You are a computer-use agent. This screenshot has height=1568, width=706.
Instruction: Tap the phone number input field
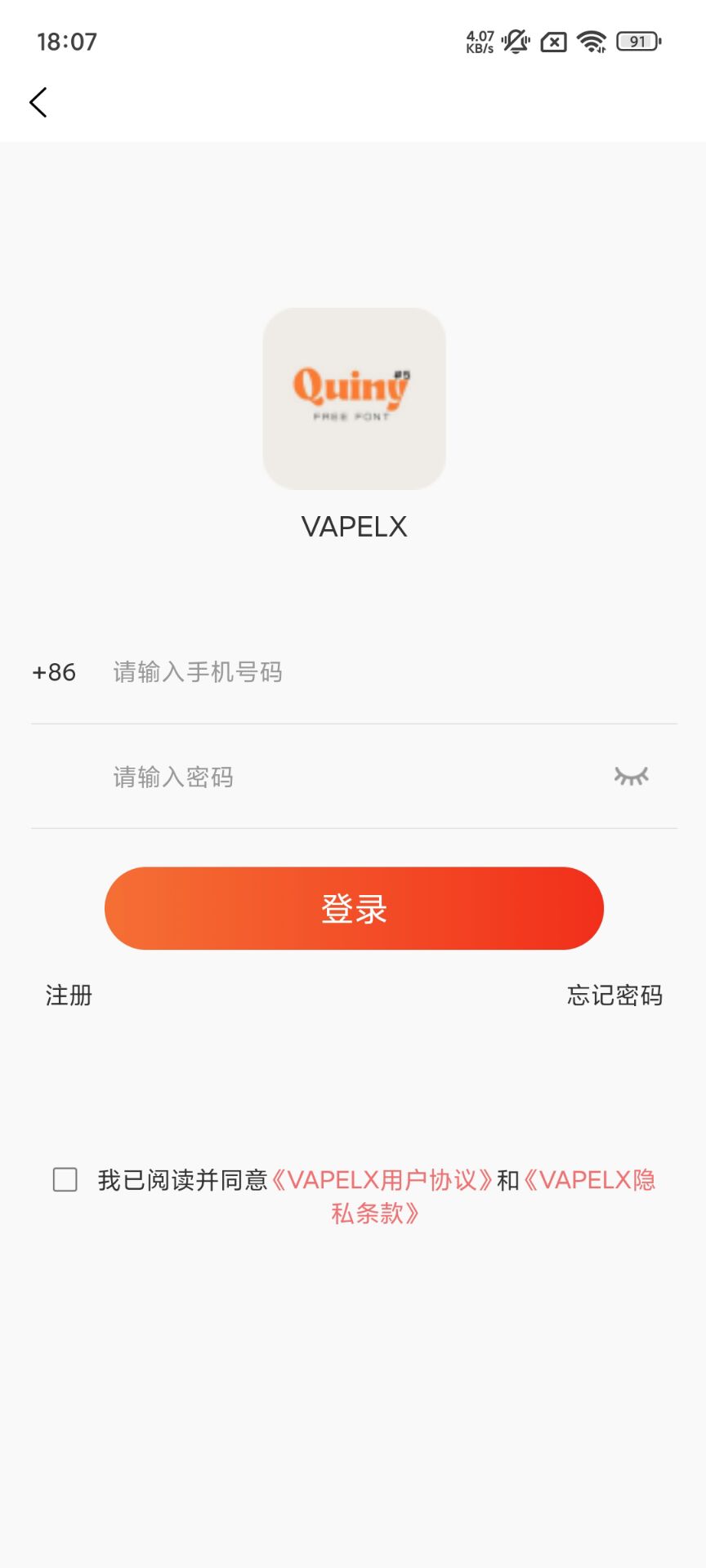[384, 672]
